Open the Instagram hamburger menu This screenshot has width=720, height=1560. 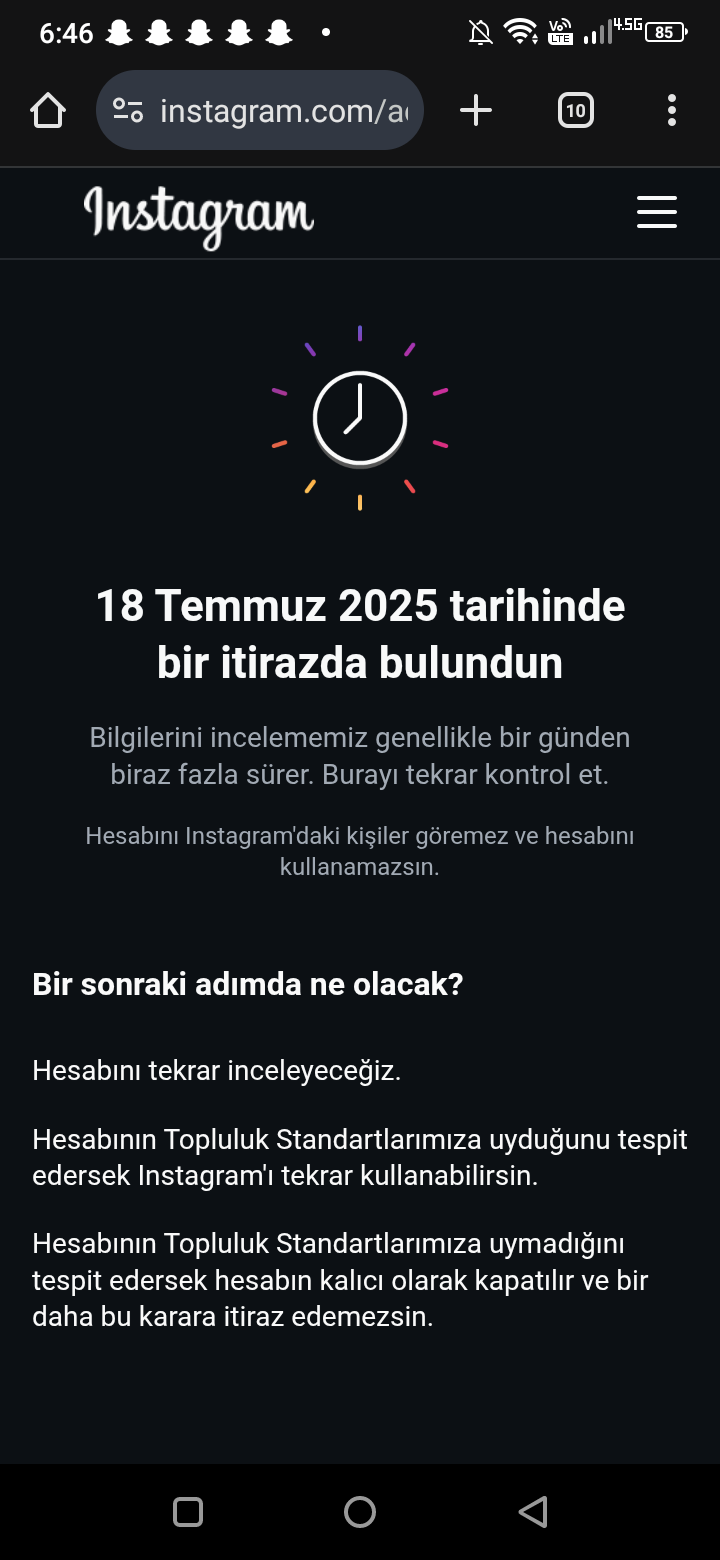coord(657,212)
